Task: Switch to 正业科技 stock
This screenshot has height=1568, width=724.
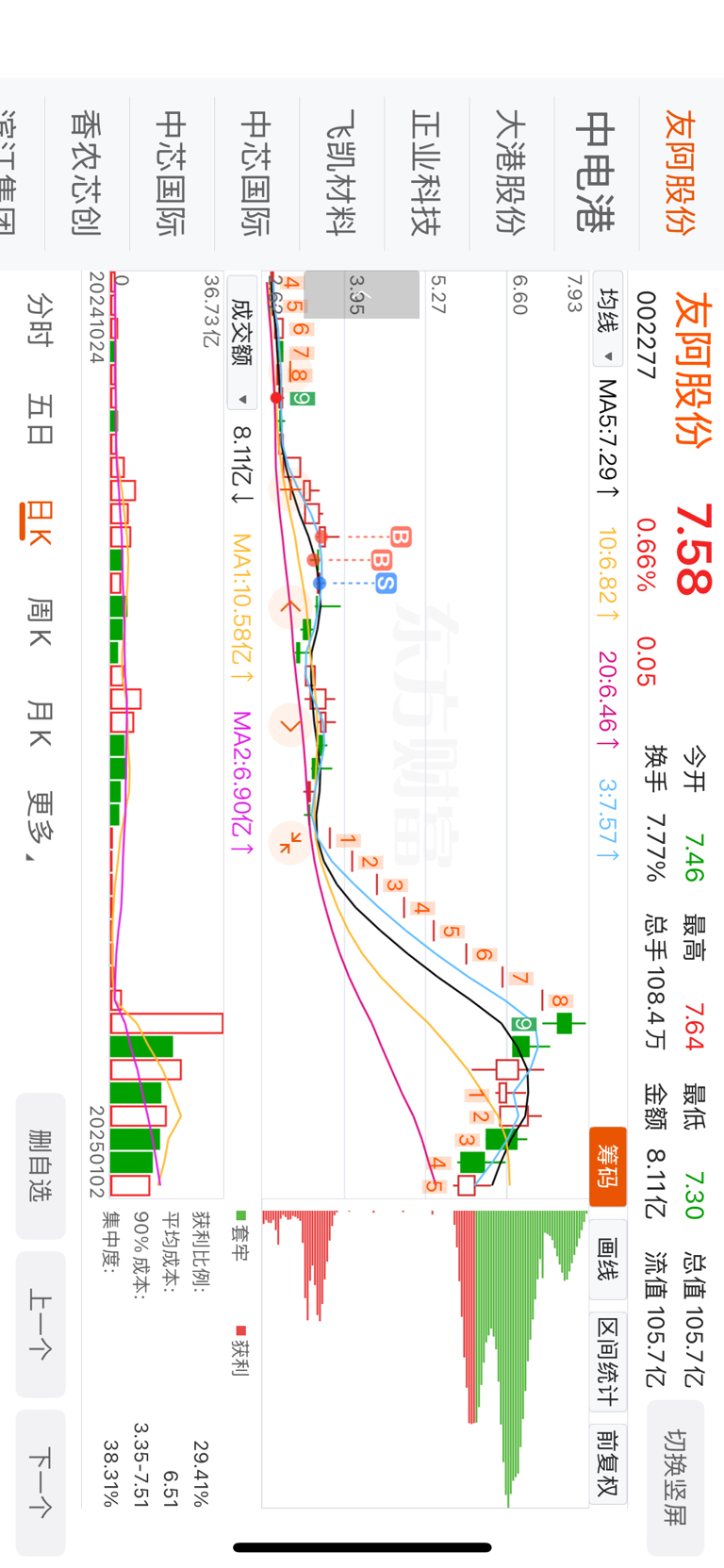Action: 426,171
